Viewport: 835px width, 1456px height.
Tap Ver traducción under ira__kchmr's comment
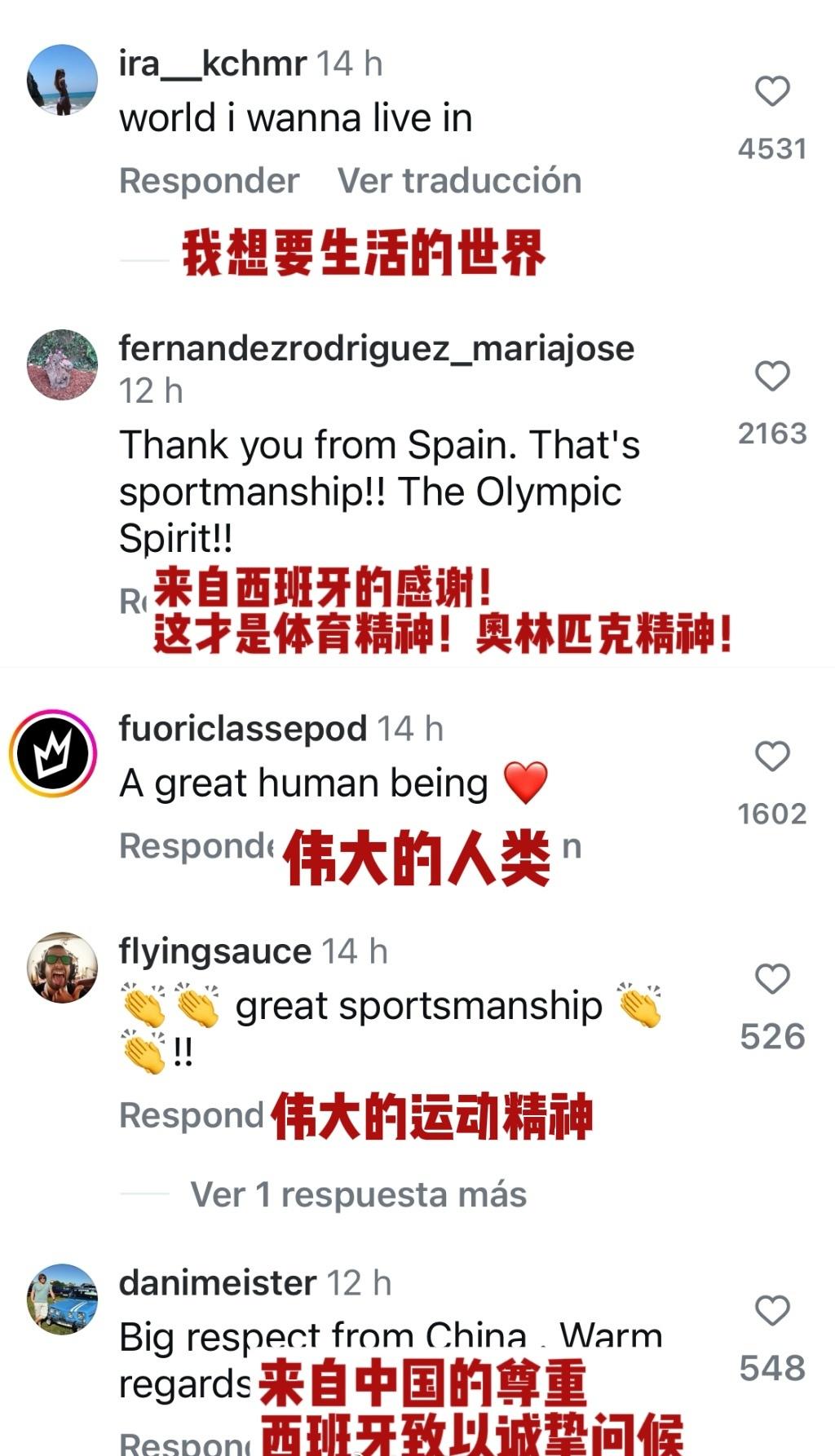tap(459, 181)
